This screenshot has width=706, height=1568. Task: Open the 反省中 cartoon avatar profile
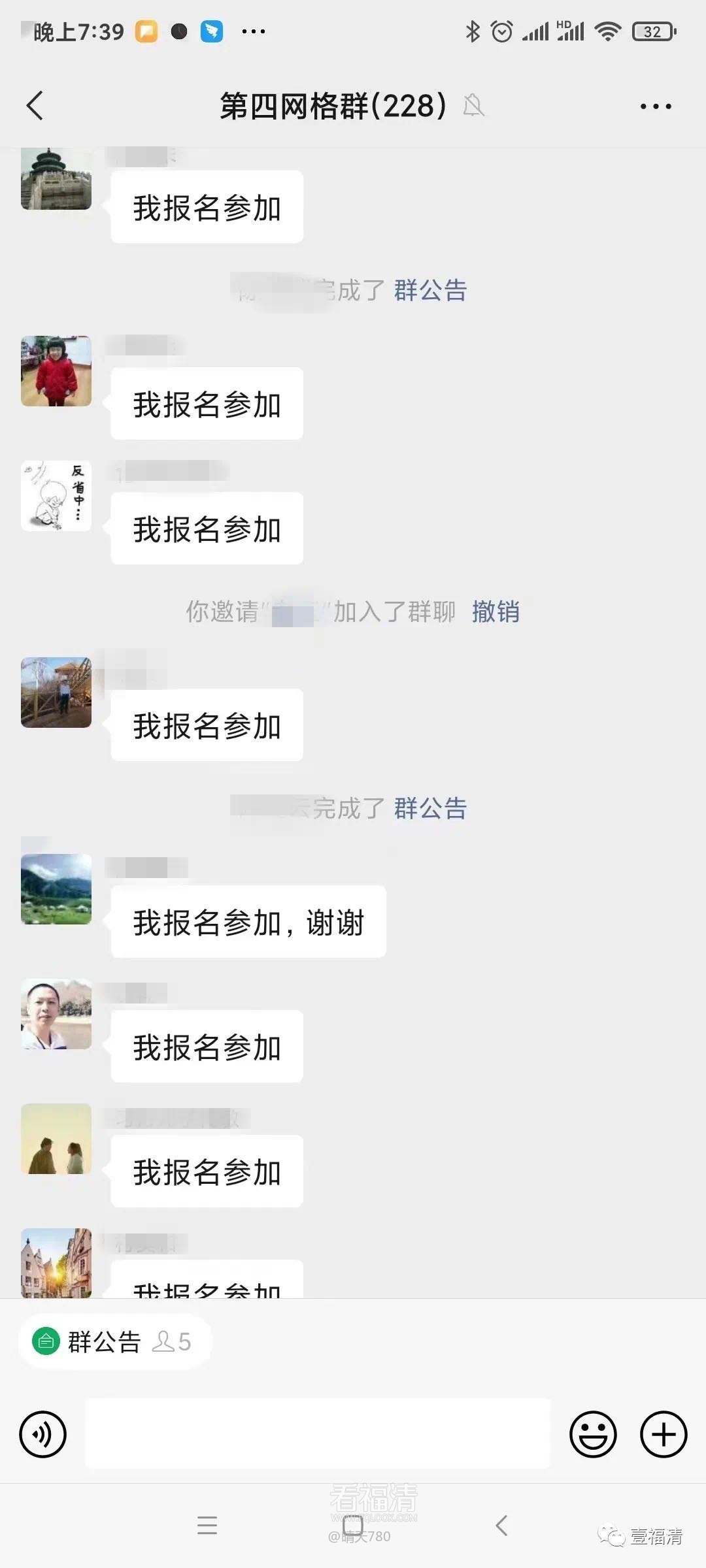pos(56,496)
